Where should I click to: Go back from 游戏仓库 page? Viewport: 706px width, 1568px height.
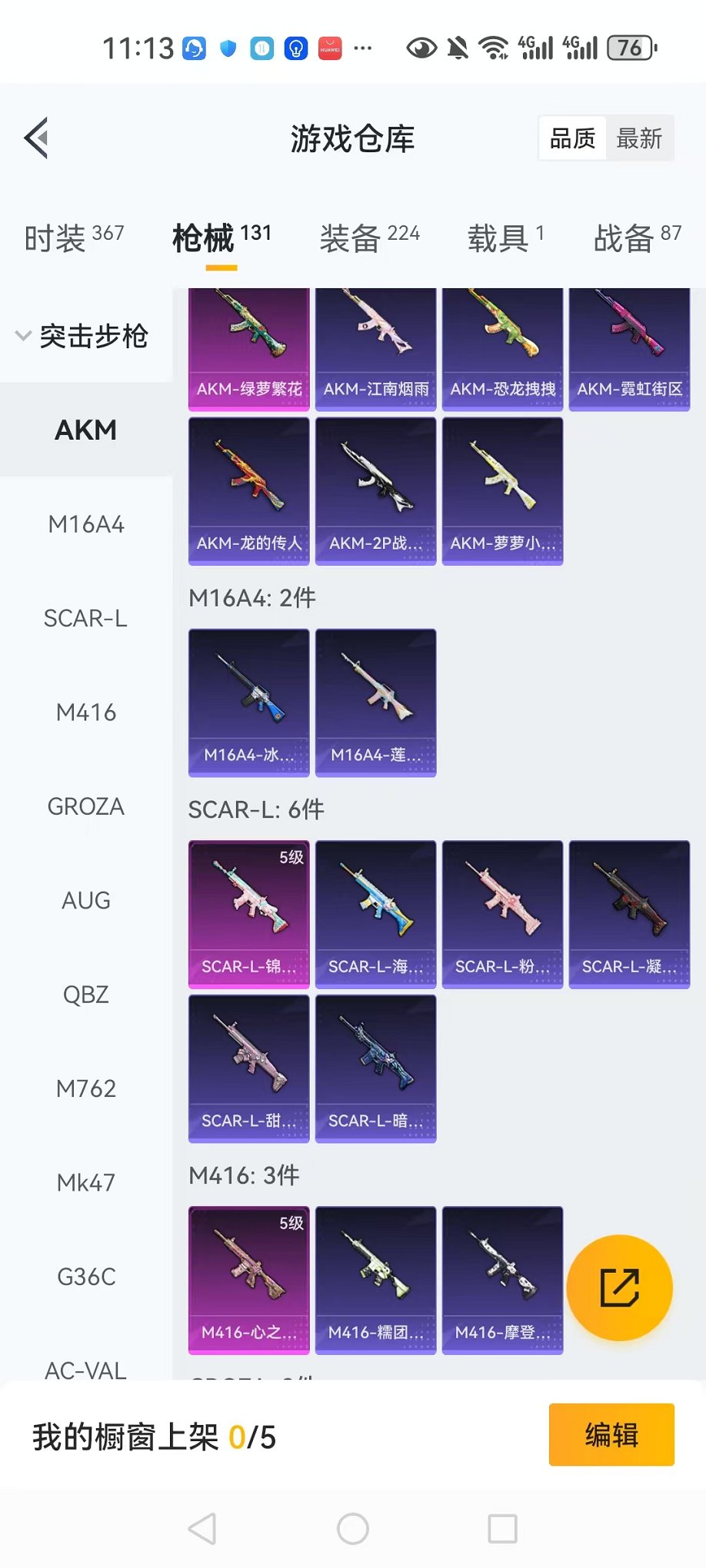37,138
